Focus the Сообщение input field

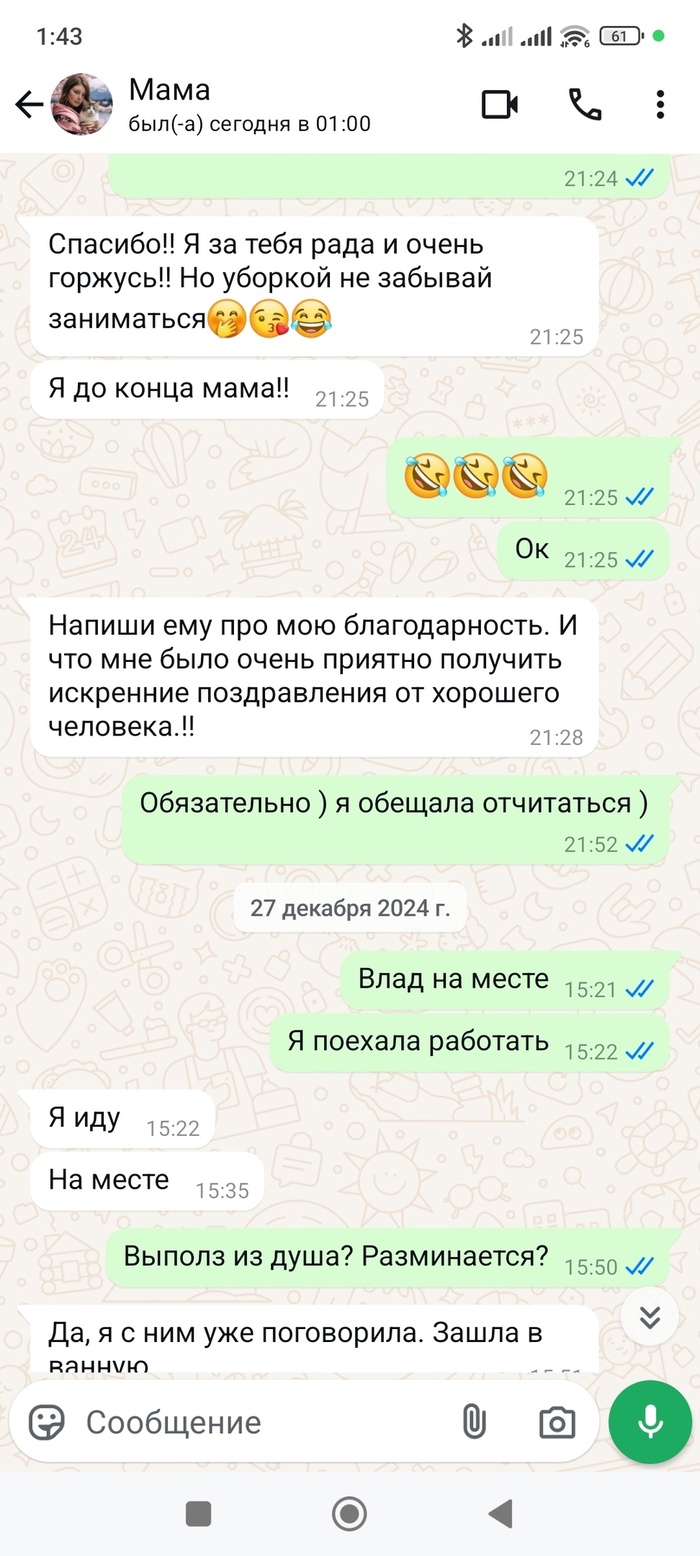coord(250,1422)
